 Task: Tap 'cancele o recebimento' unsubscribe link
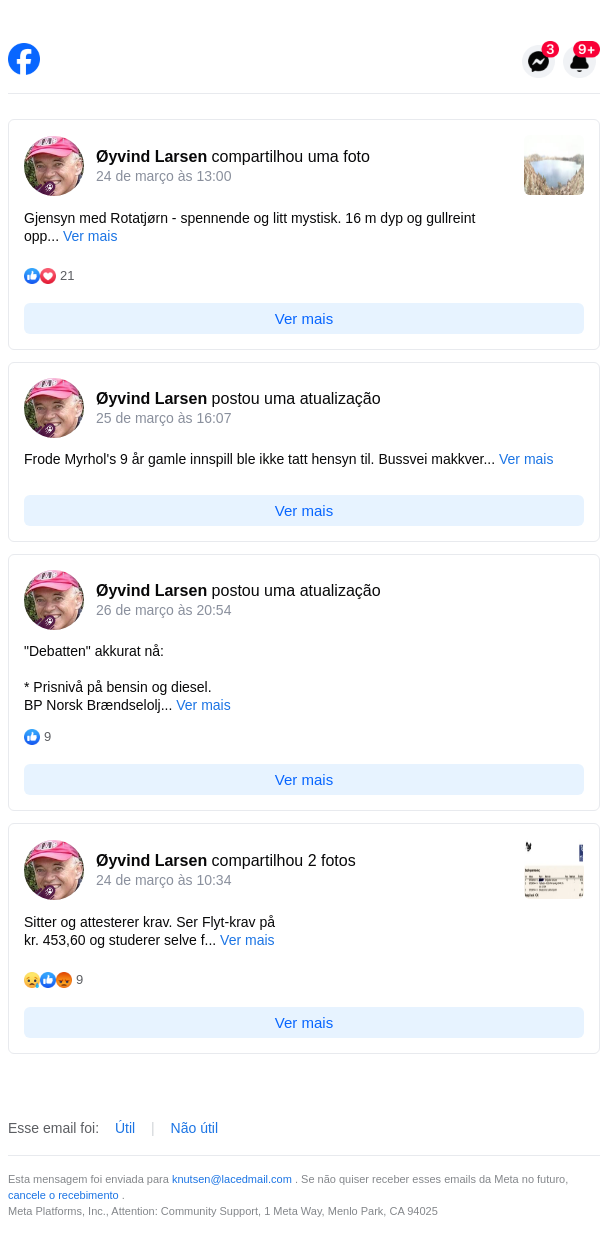click(63, 1195)
